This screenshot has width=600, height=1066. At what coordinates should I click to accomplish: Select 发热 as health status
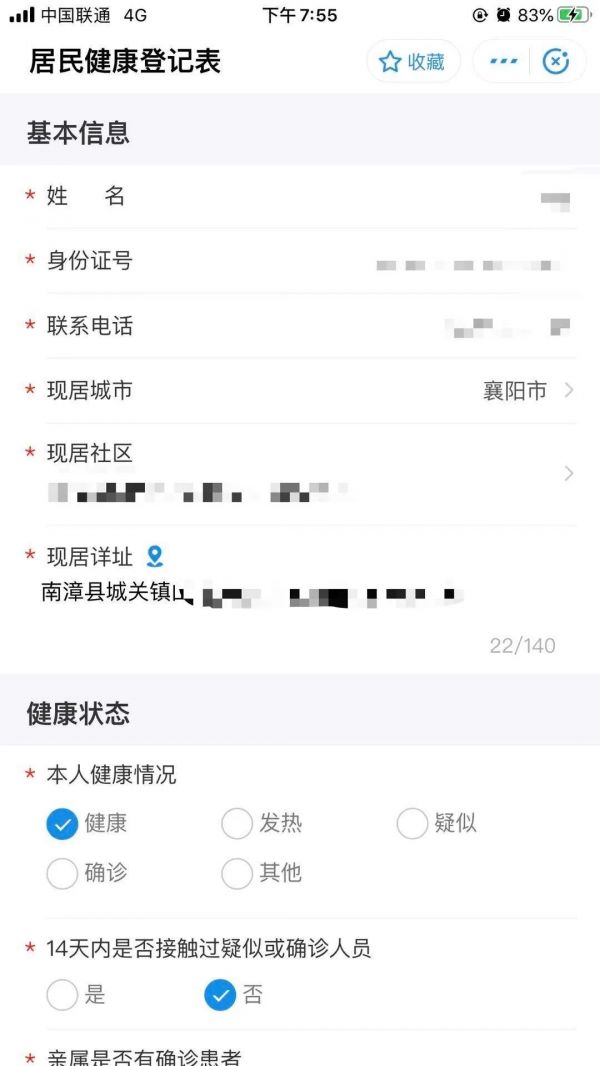237,824
